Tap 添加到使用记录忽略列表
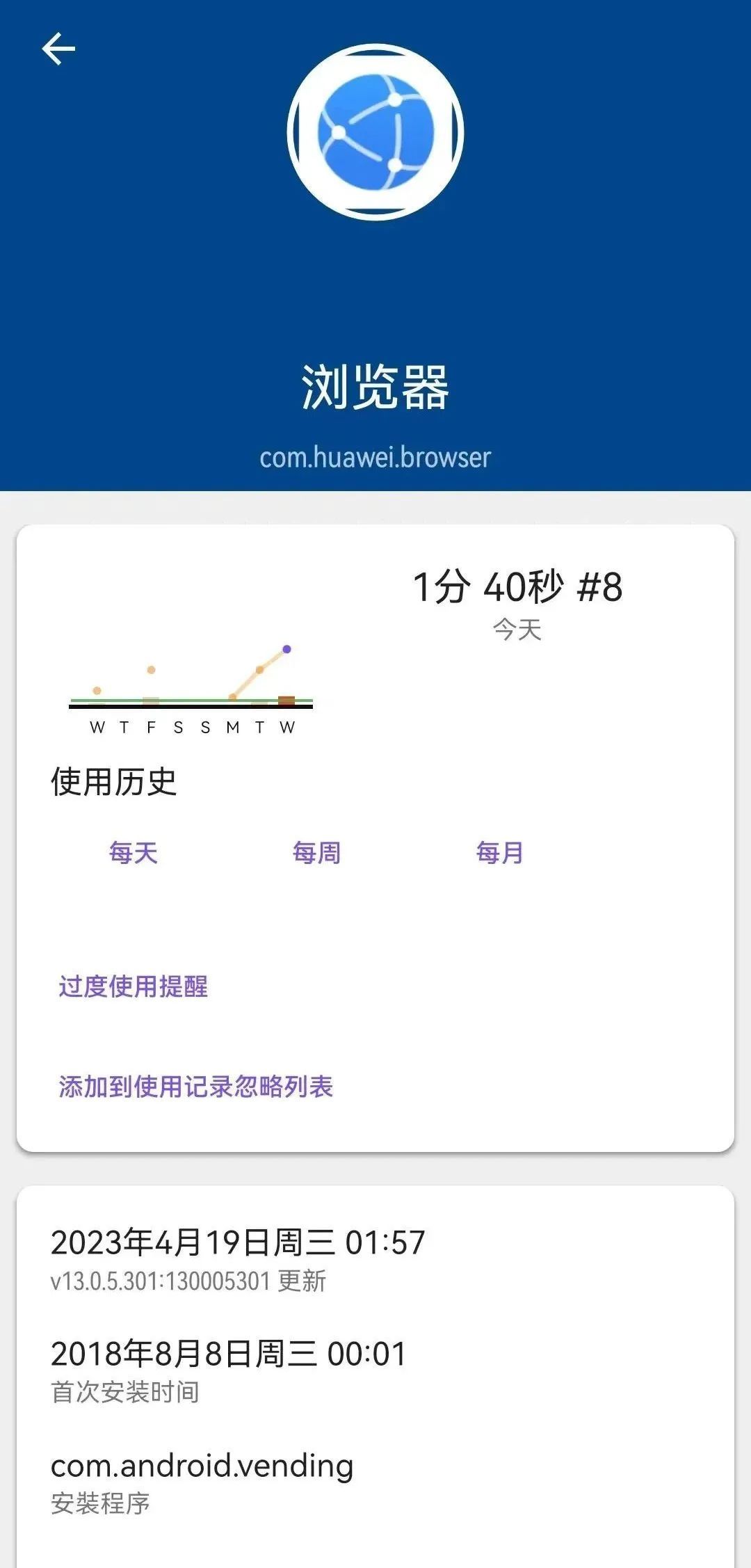 pos(195,1086)
